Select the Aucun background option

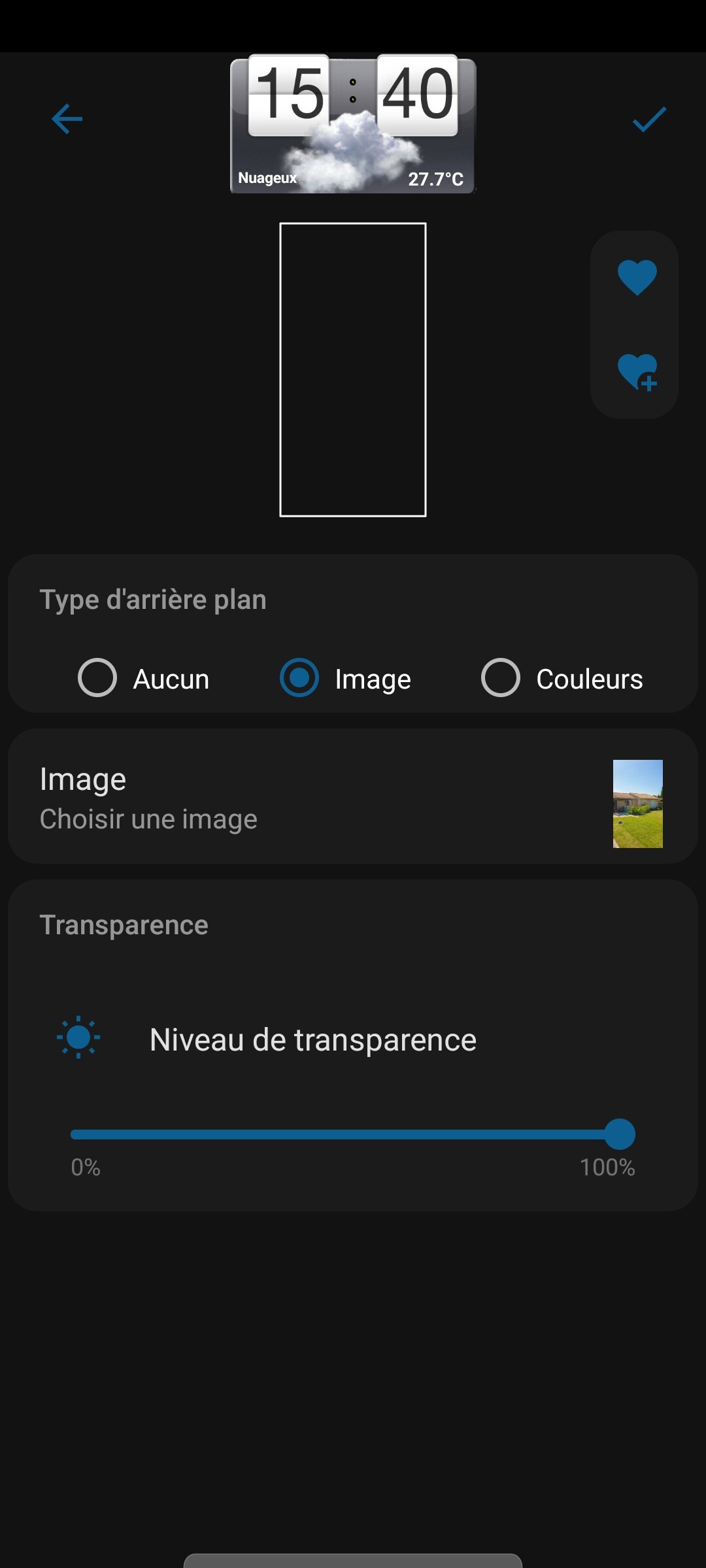143,678
